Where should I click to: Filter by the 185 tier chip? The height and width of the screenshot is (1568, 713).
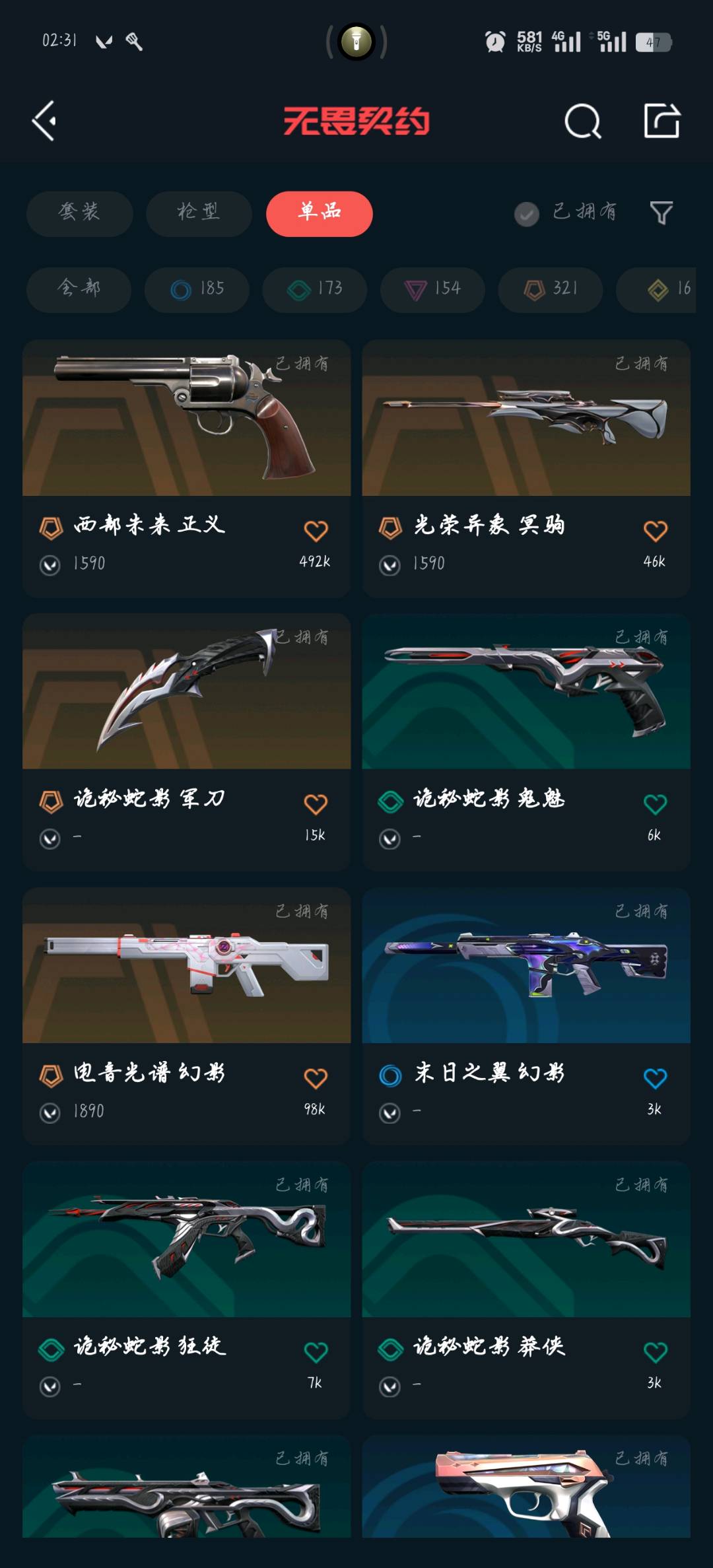point(197,289)
